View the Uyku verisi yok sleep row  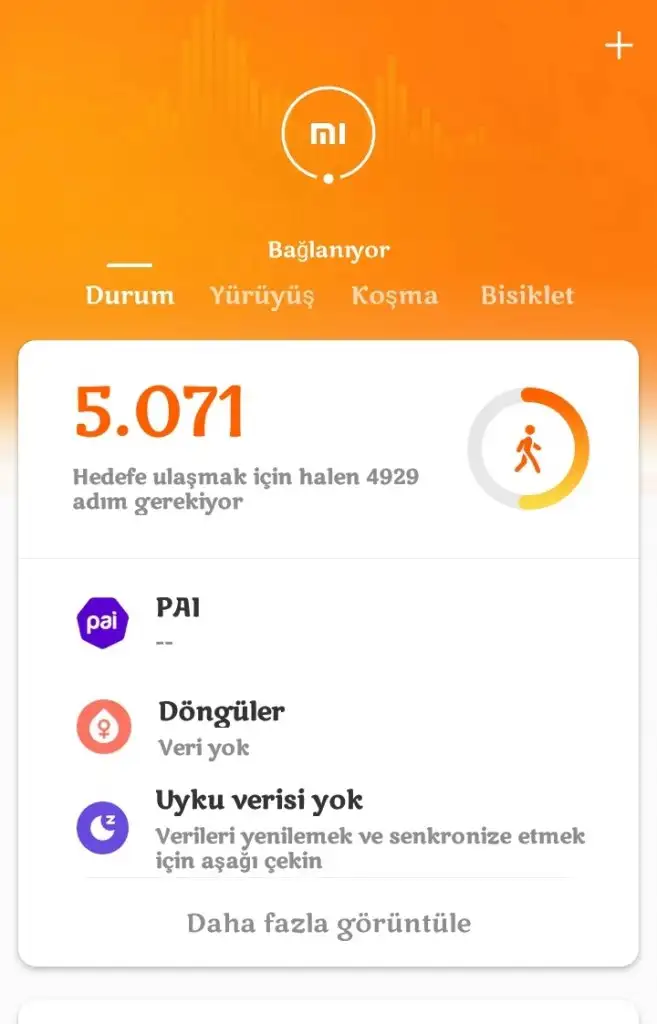click(x=328, y=829)
